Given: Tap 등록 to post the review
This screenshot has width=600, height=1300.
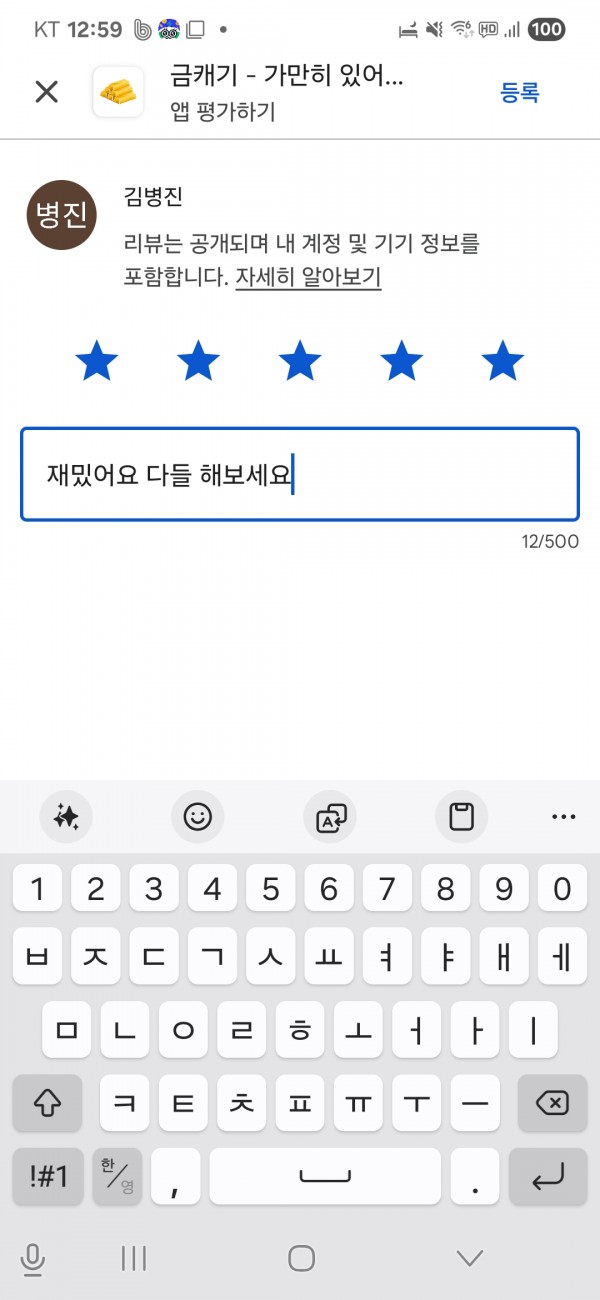Looking at the screenshot, I should tap(520, 92).
